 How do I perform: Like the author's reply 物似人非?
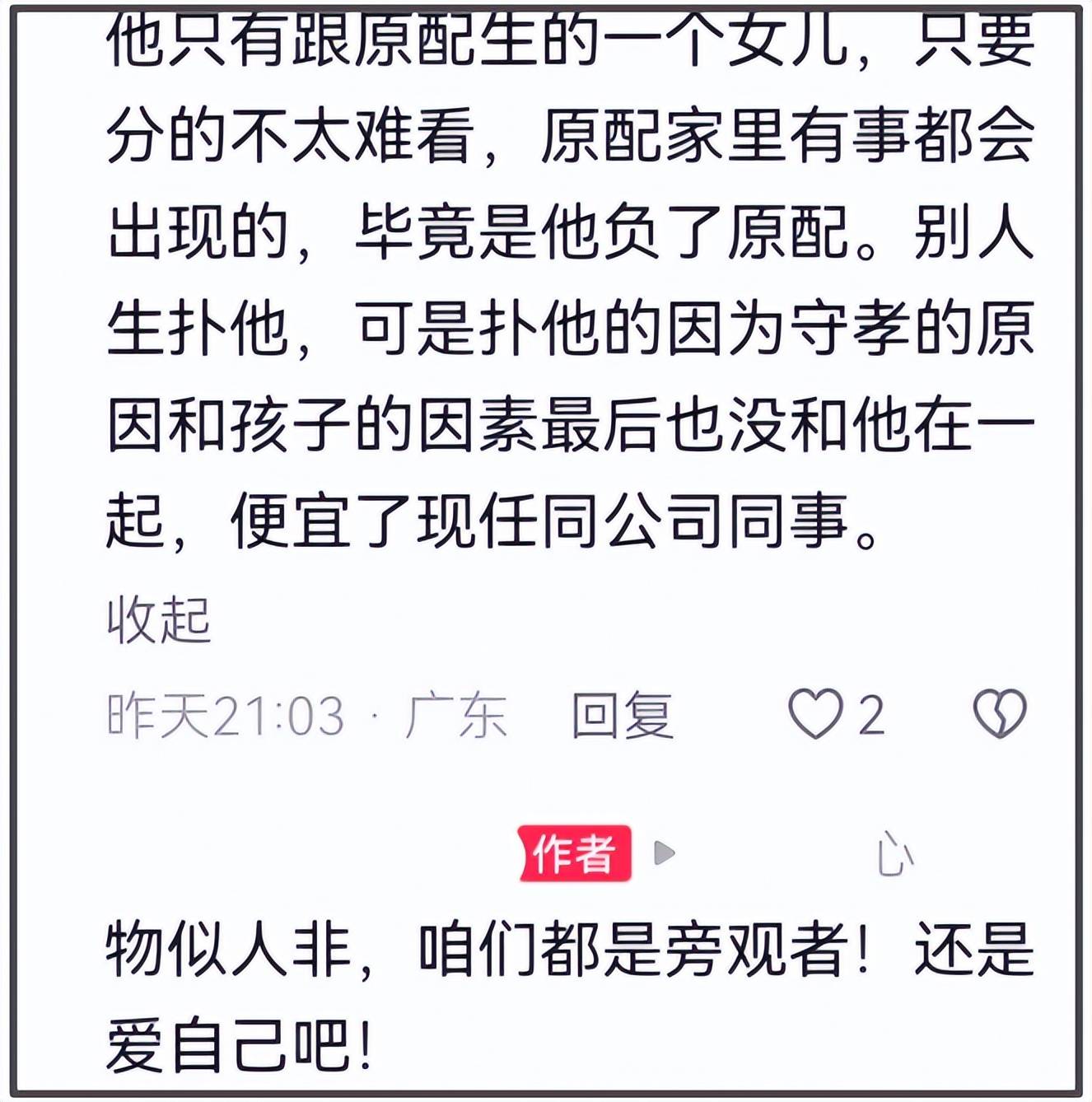896,854
